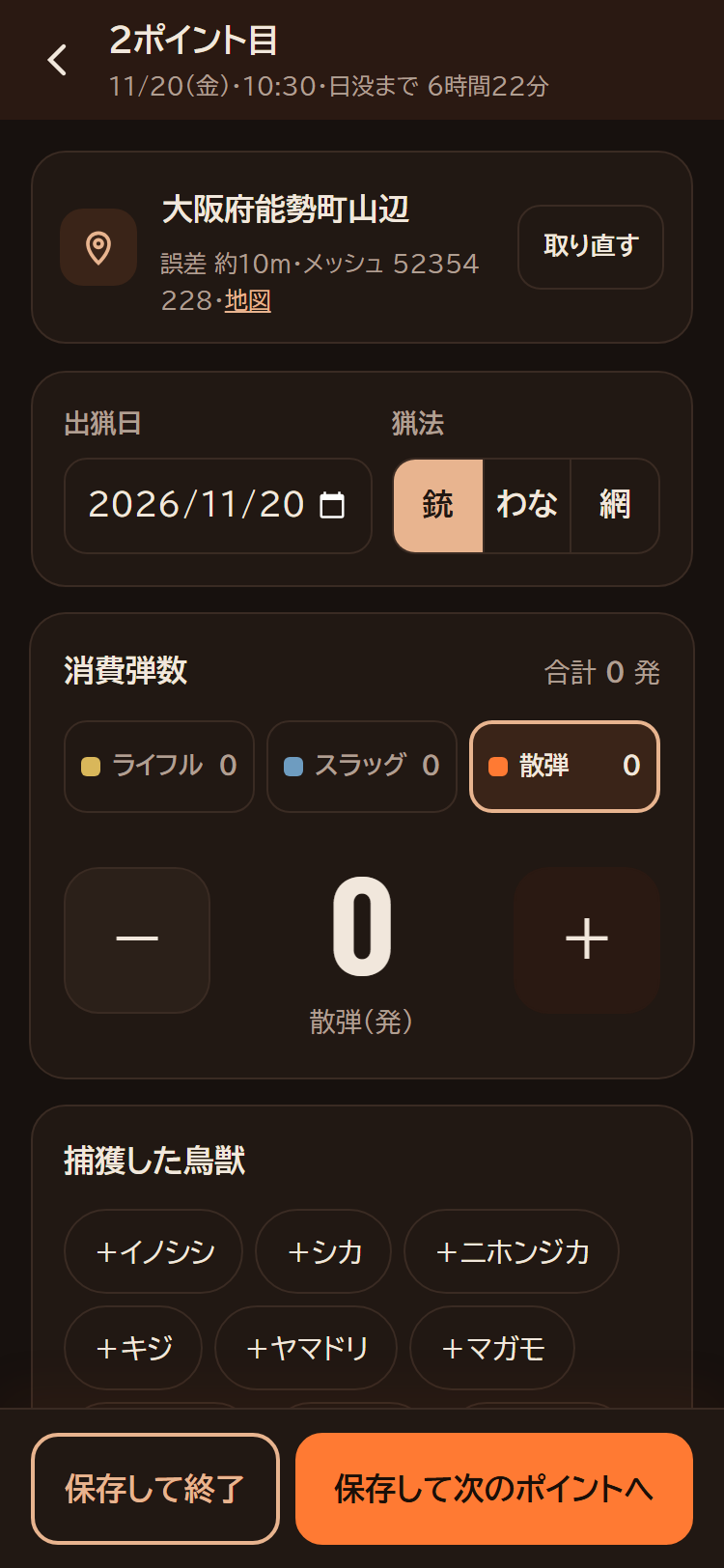Switch hunting method to わな

[x=527, y=506]
